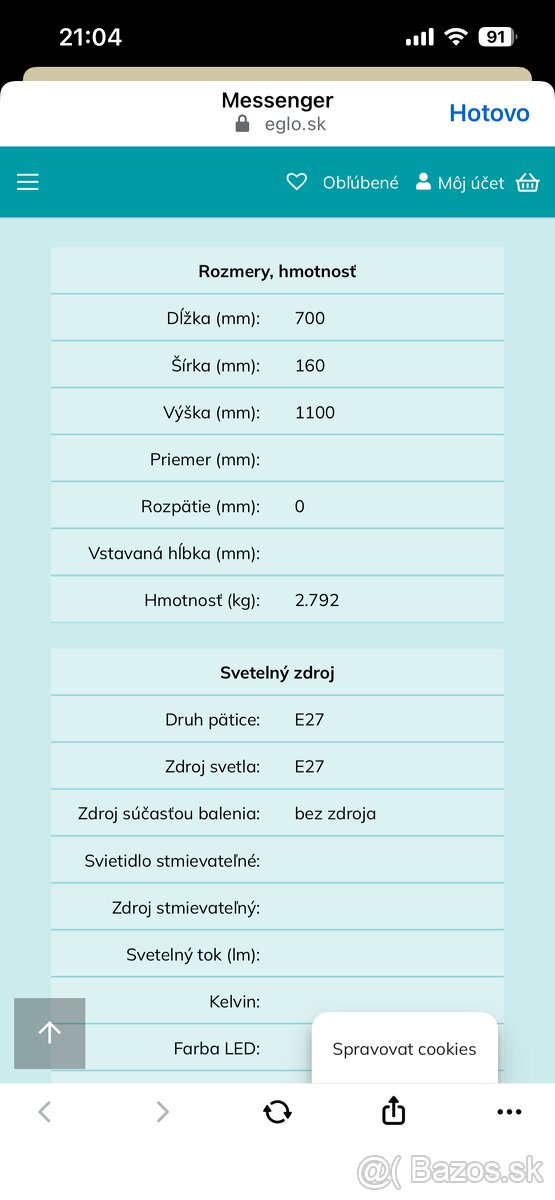Open the browser overflow menu
The height and width of the screenshot is (1200, 555).
coord(509,1112)
